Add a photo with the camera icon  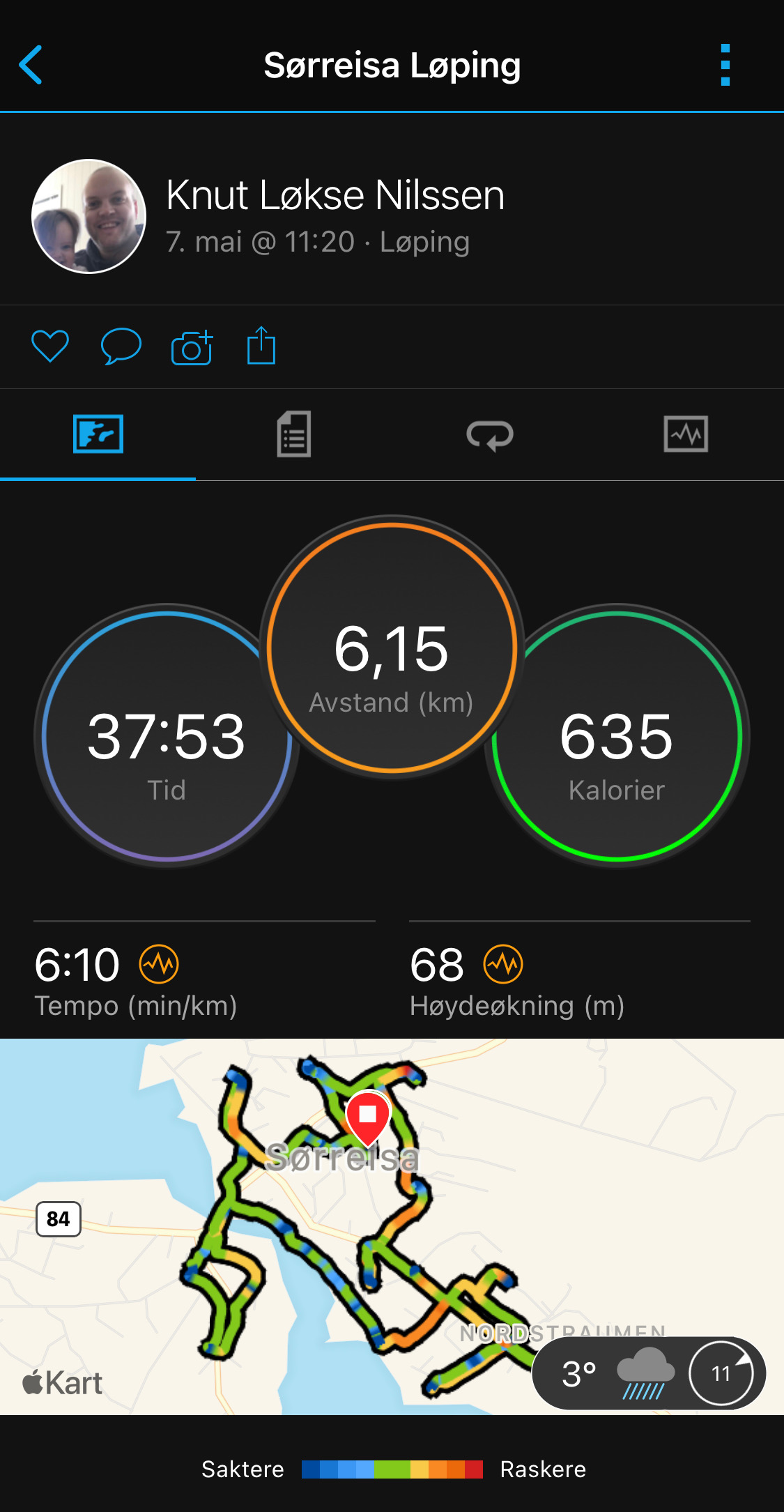coord(192,346)
